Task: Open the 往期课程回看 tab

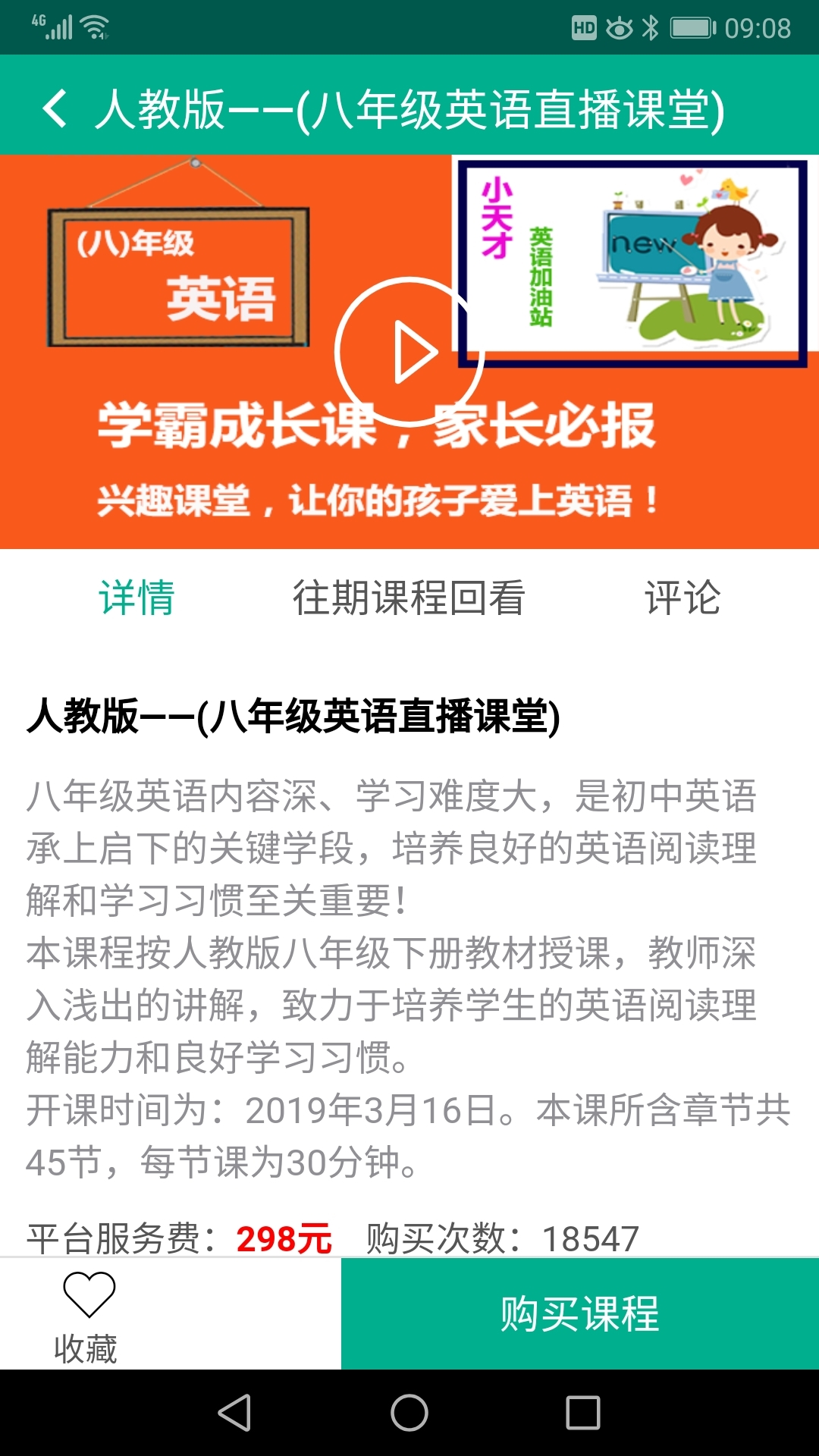Action: click(409, 598)
